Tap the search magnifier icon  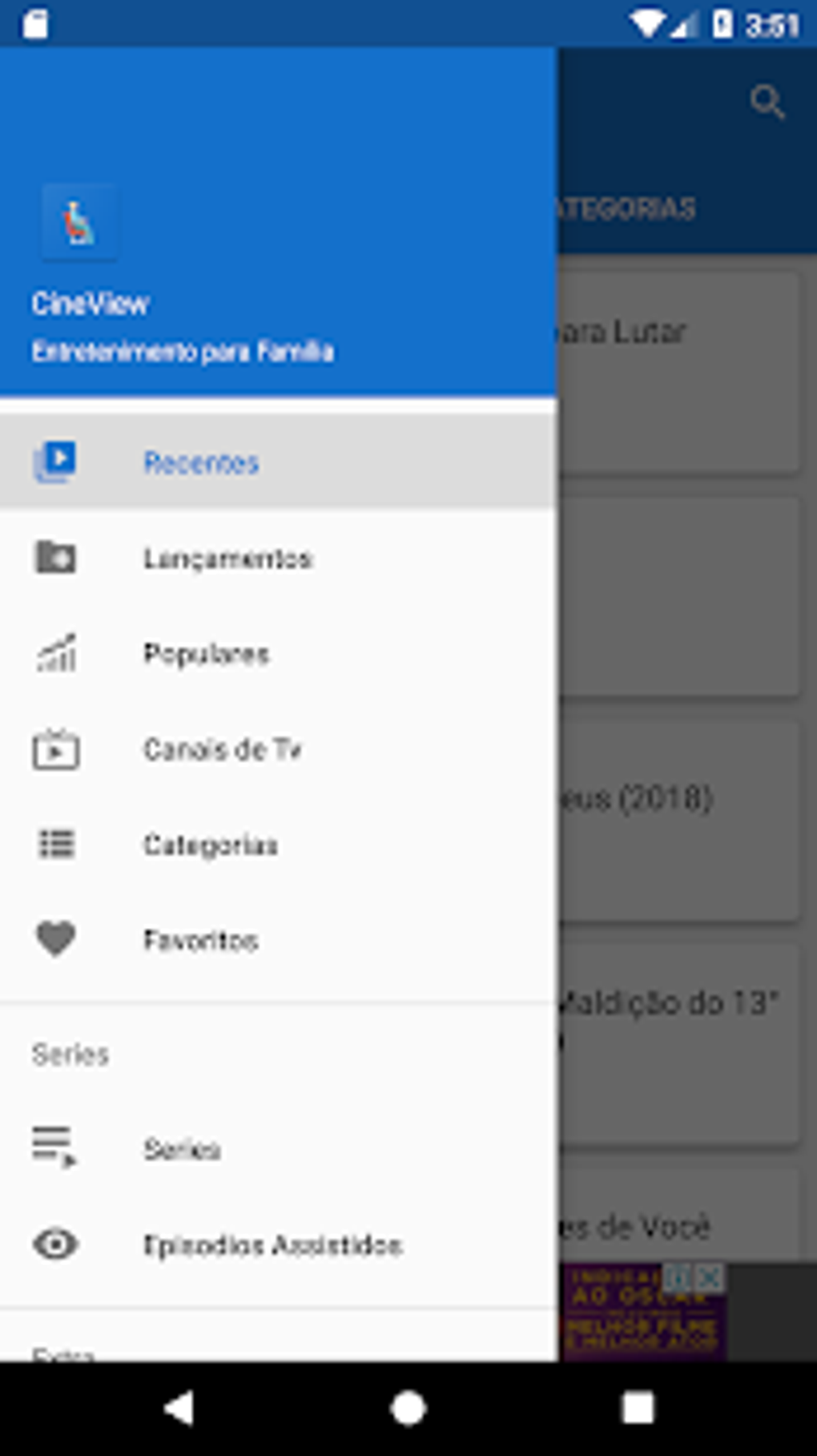point(766,102)
